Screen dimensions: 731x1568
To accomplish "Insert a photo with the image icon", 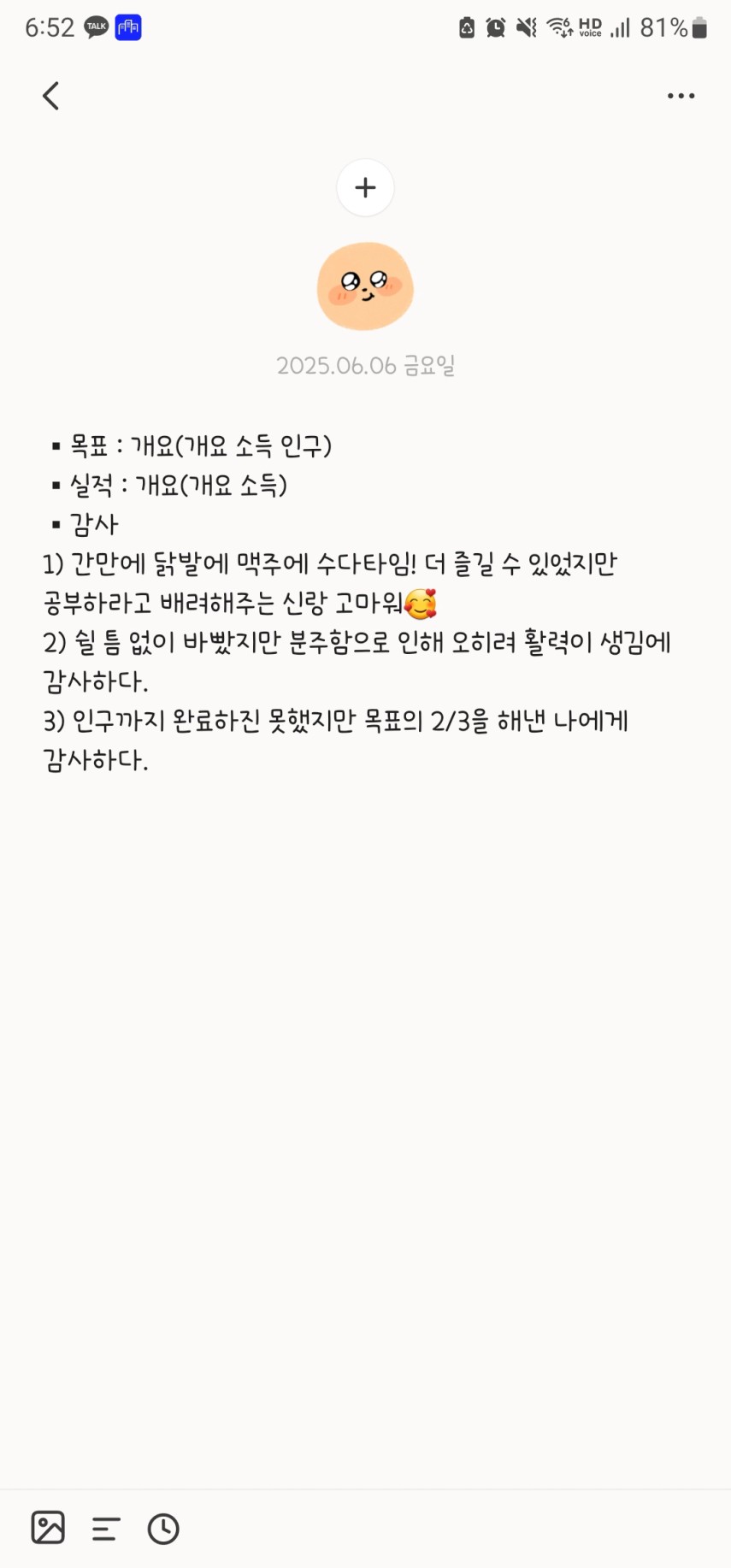I will [48, 1528].
